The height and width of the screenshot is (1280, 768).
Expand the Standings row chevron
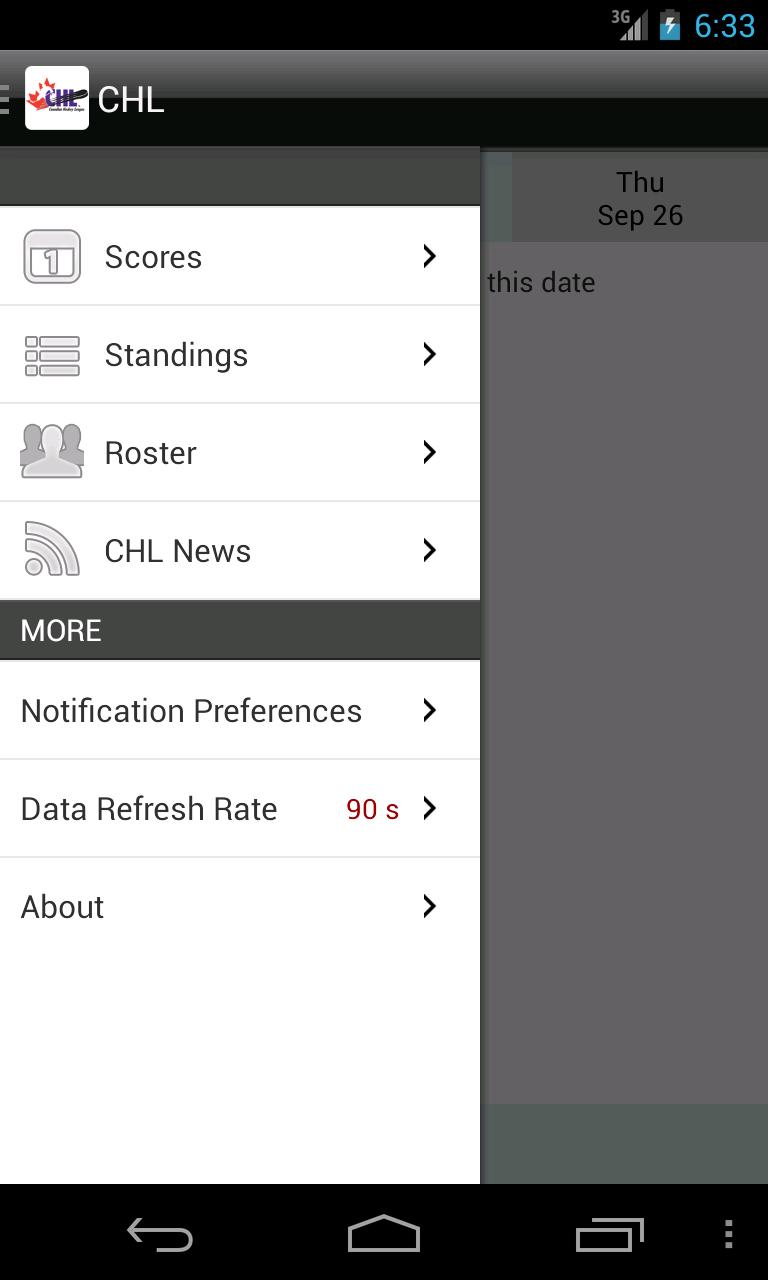429,354
